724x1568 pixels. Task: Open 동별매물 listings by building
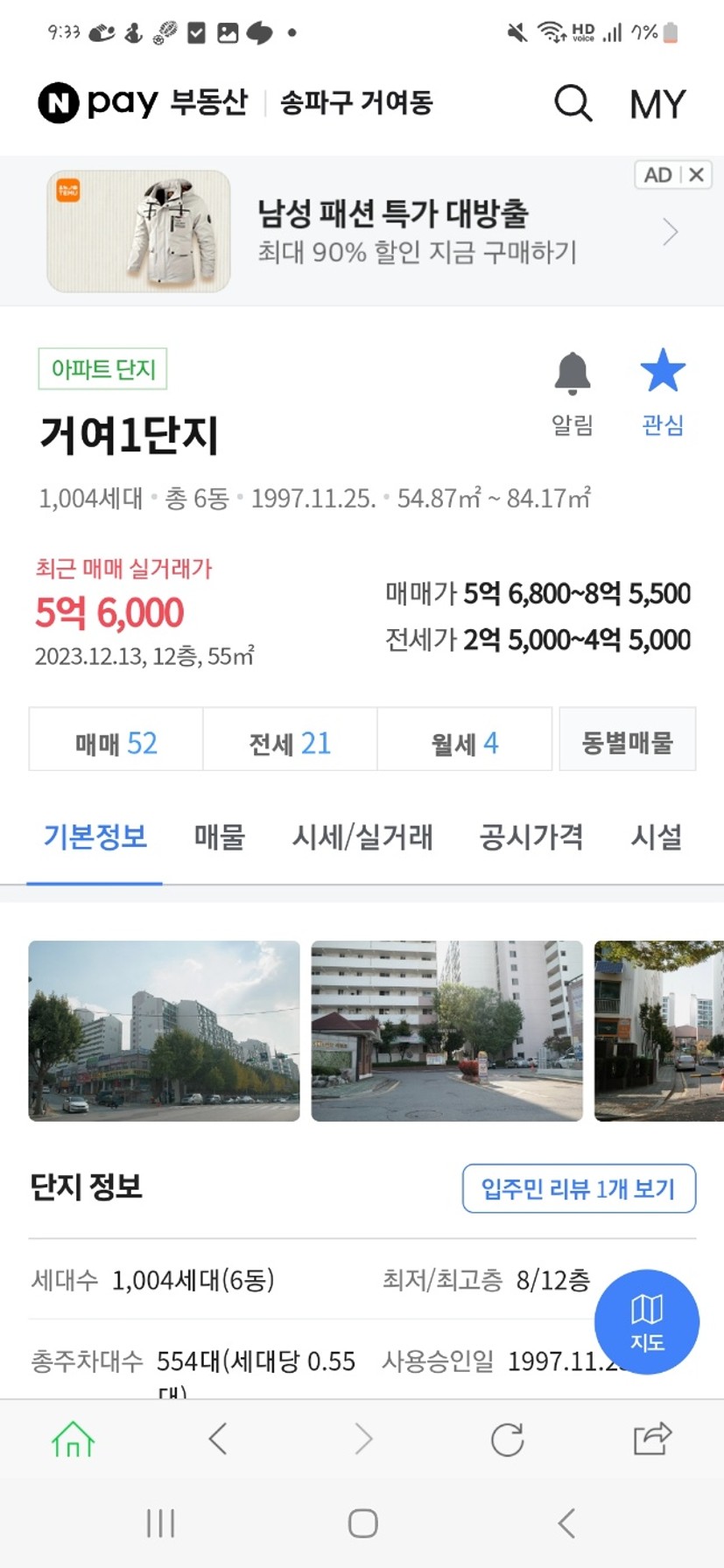click(x=627, y=743)
